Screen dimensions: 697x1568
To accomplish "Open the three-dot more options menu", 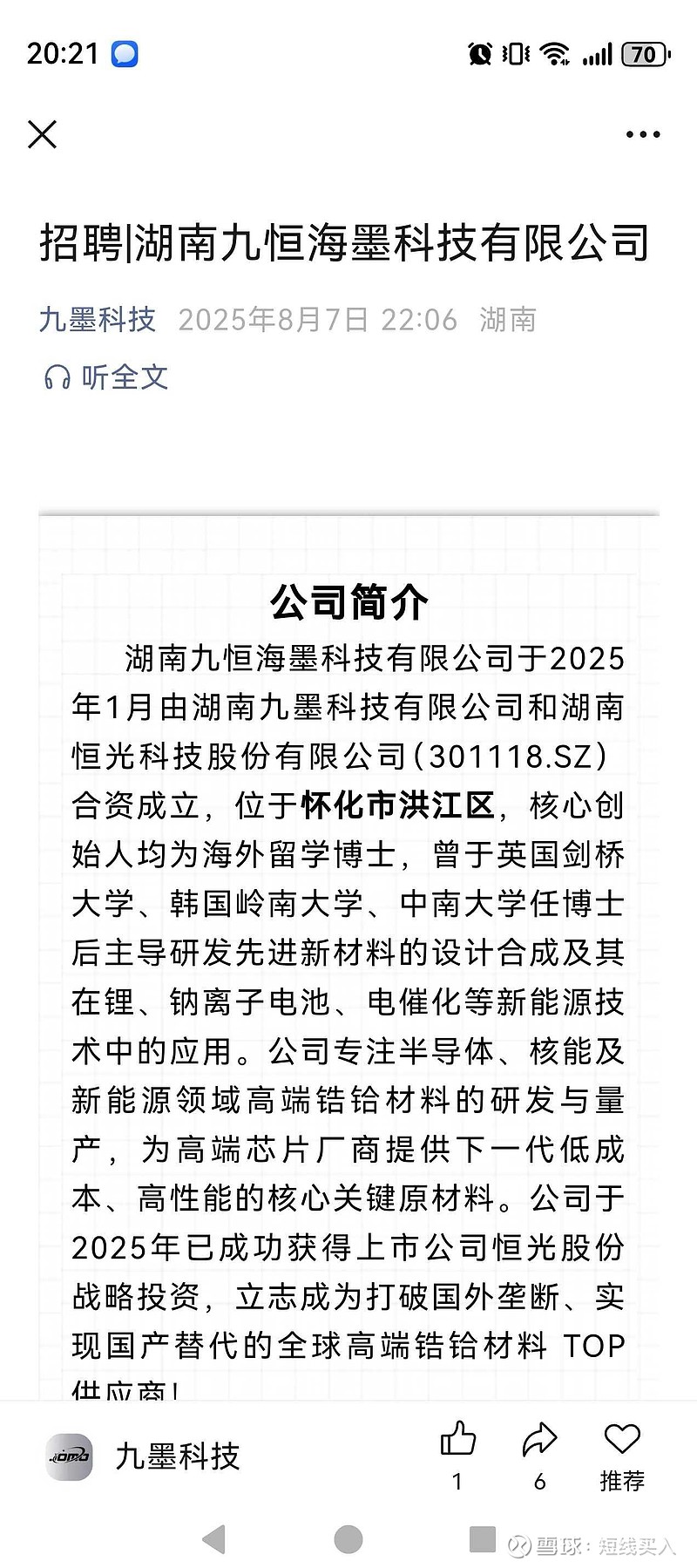I will 642,133.
